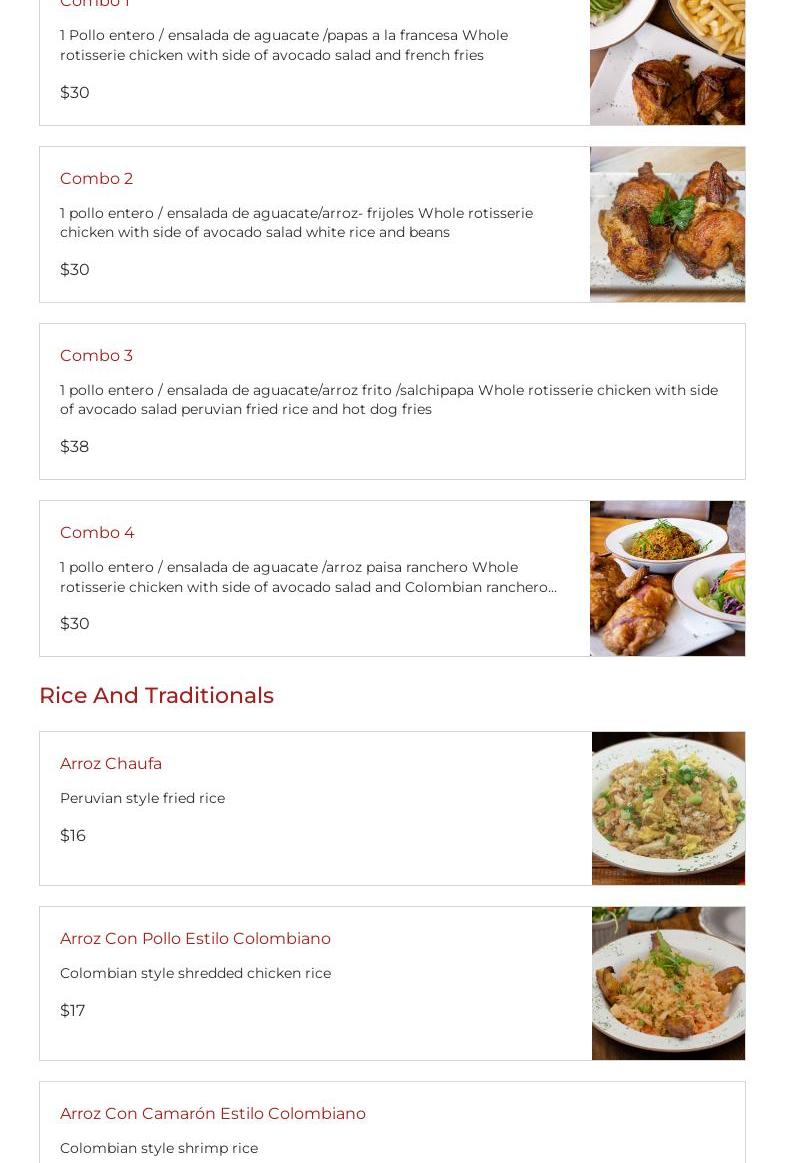Select Combo 2 with rice and beans
Viewport: 785px width, 1163px height.
(96, 178)
